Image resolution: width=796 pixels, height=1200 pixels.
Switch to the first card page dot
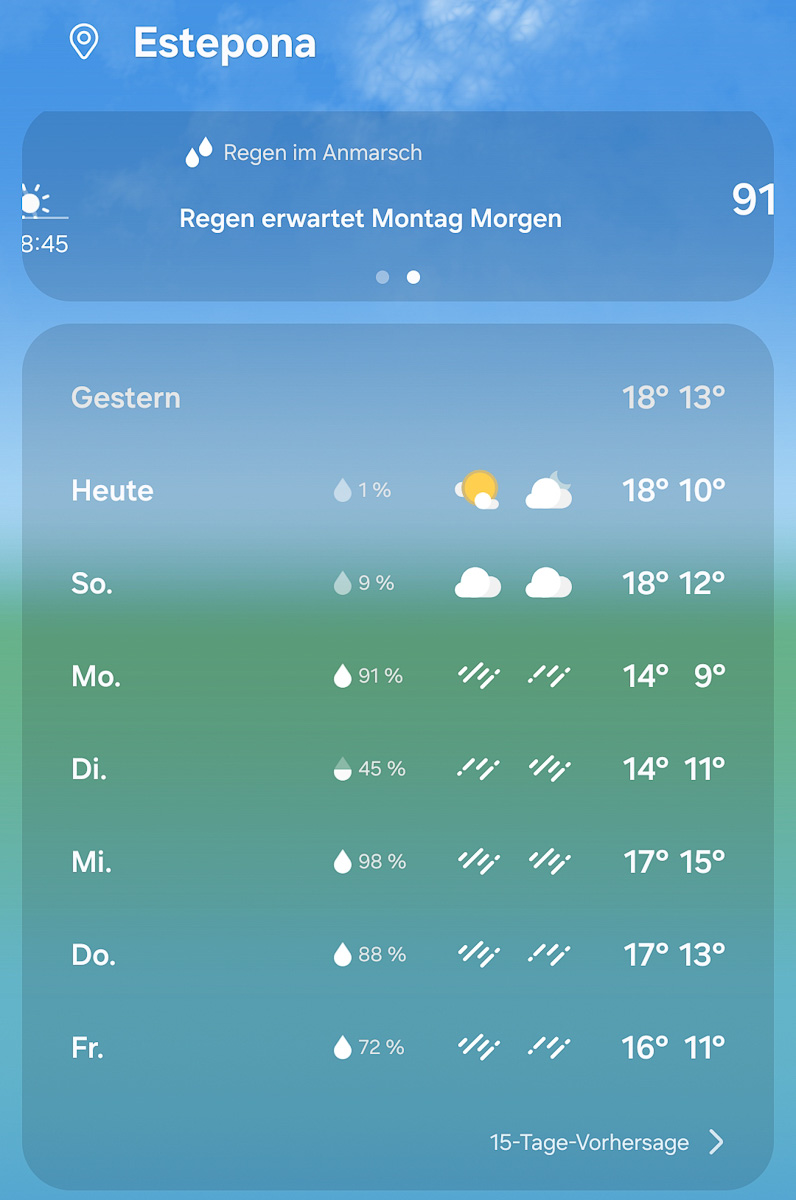click(x=382, y=277)
